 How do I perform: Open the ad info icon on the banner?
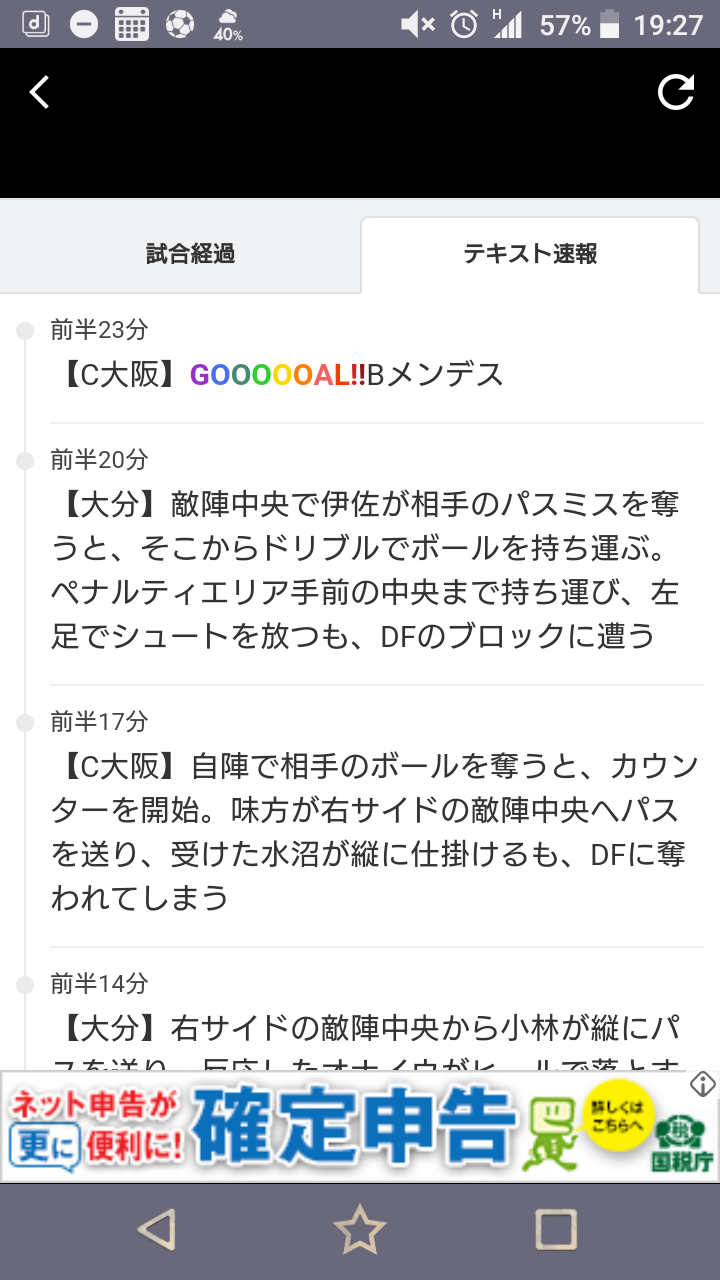coord(703,1084)
